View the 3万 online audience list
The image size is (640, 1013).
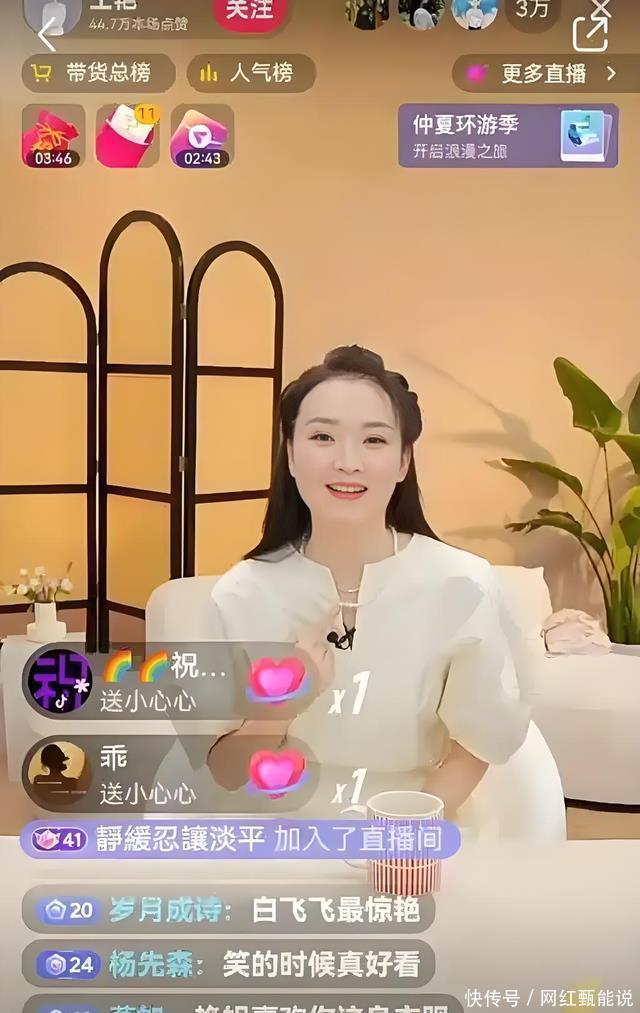[531, 11]
